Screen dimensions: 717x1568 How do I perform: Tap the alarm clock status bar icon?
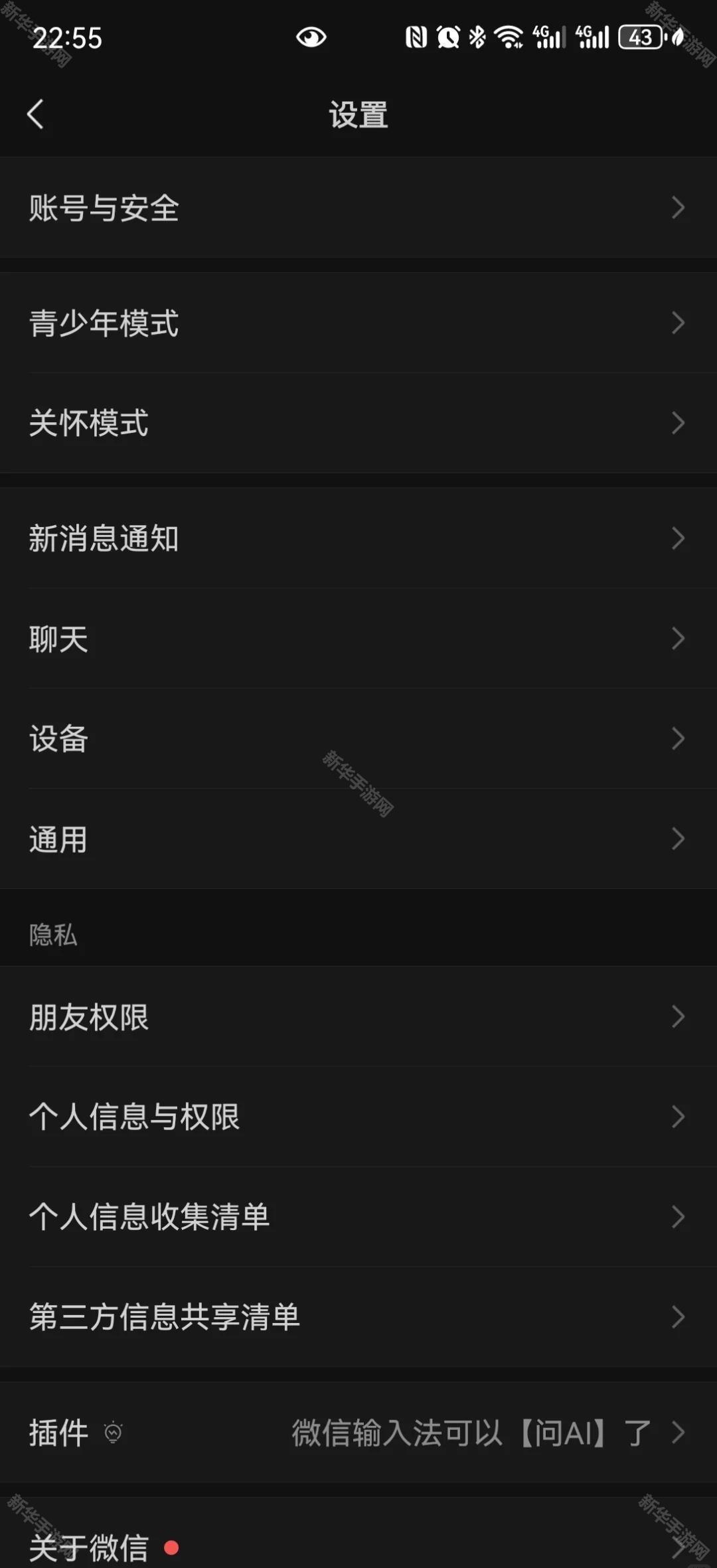point(447,38)
